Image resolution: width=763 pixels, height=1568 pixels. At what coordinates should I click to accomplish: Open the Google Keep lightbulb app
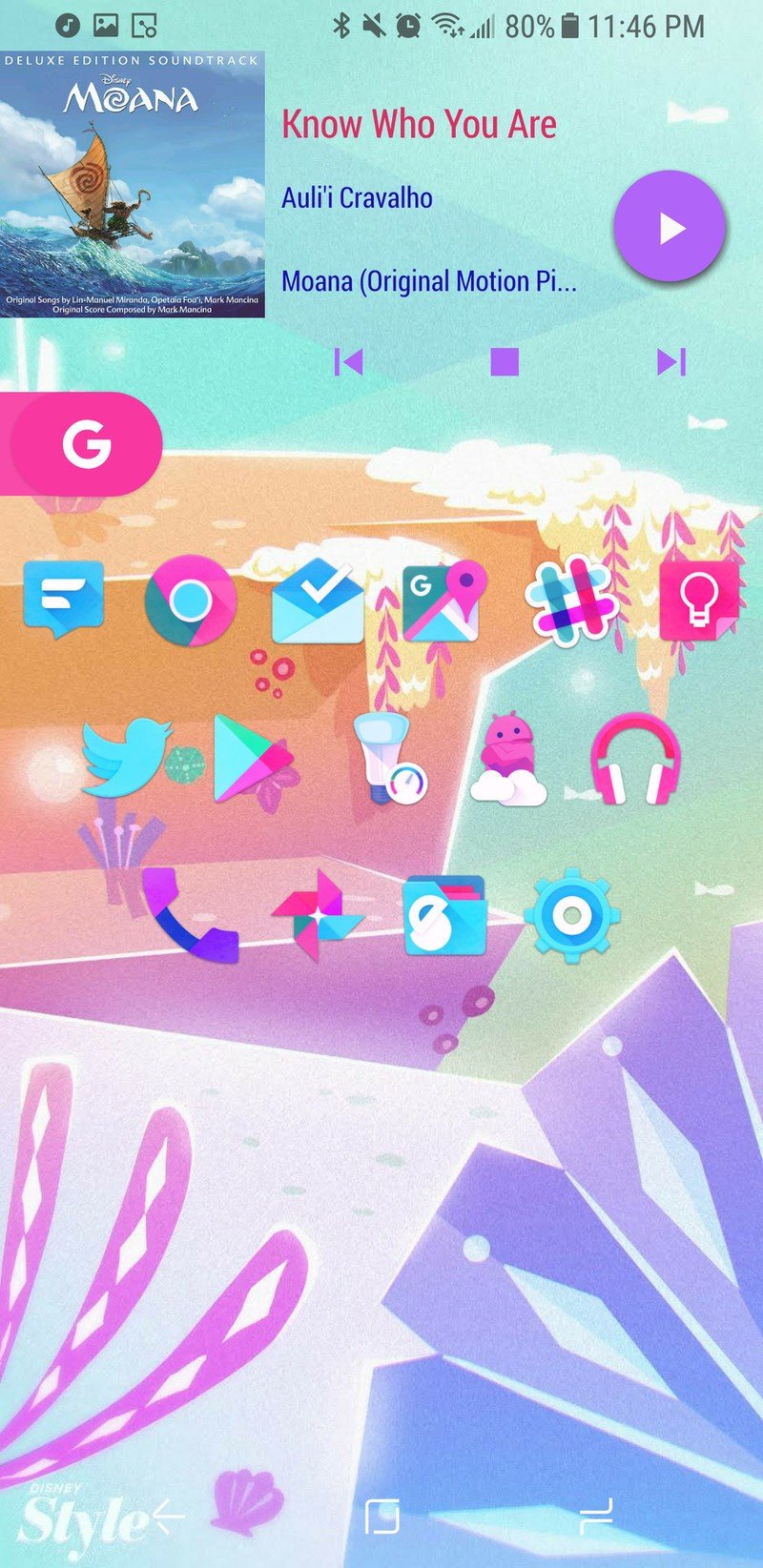(x=698, y=601)
